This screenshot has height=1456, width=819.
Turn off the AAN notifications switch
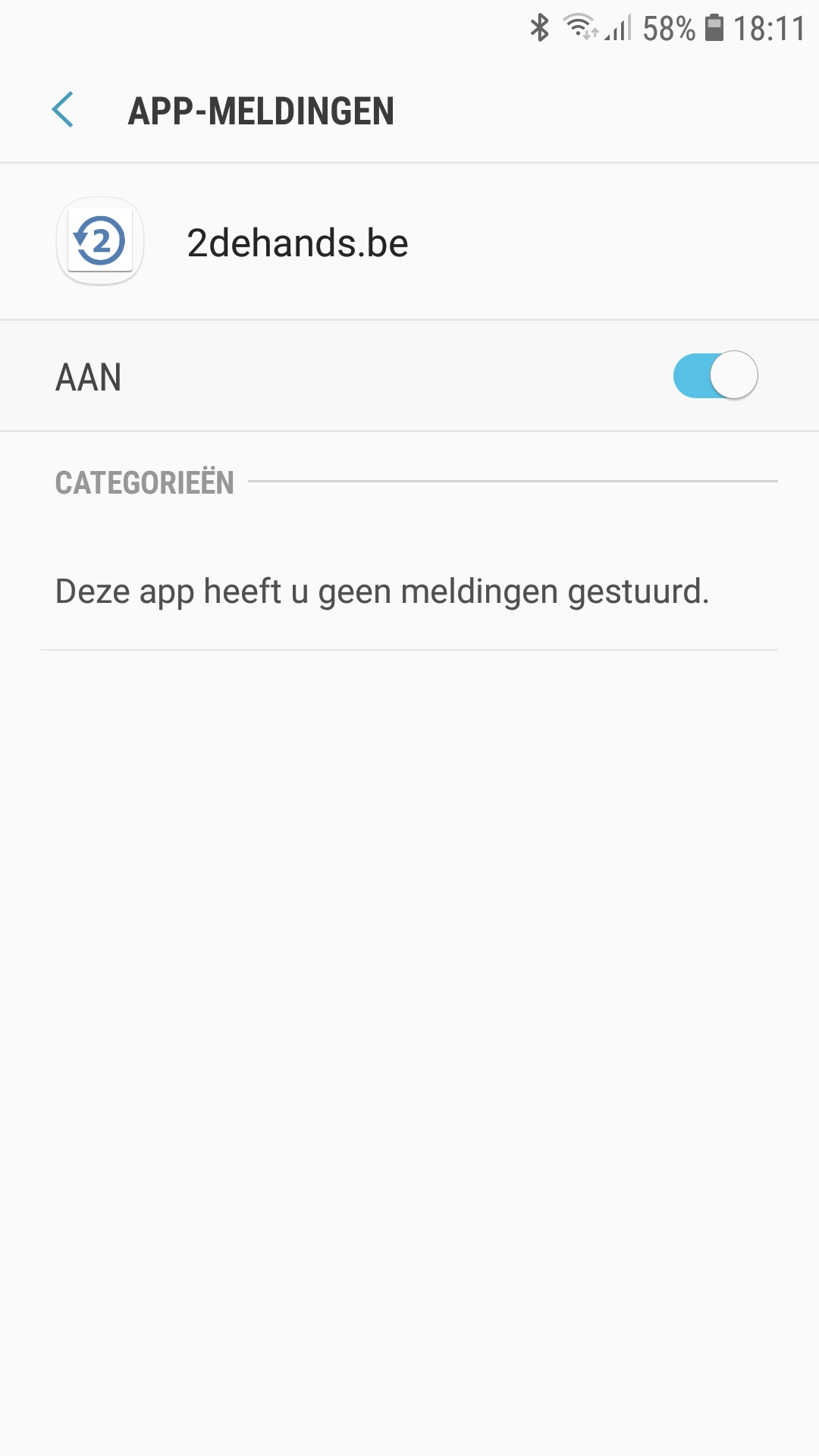[715, 375]
